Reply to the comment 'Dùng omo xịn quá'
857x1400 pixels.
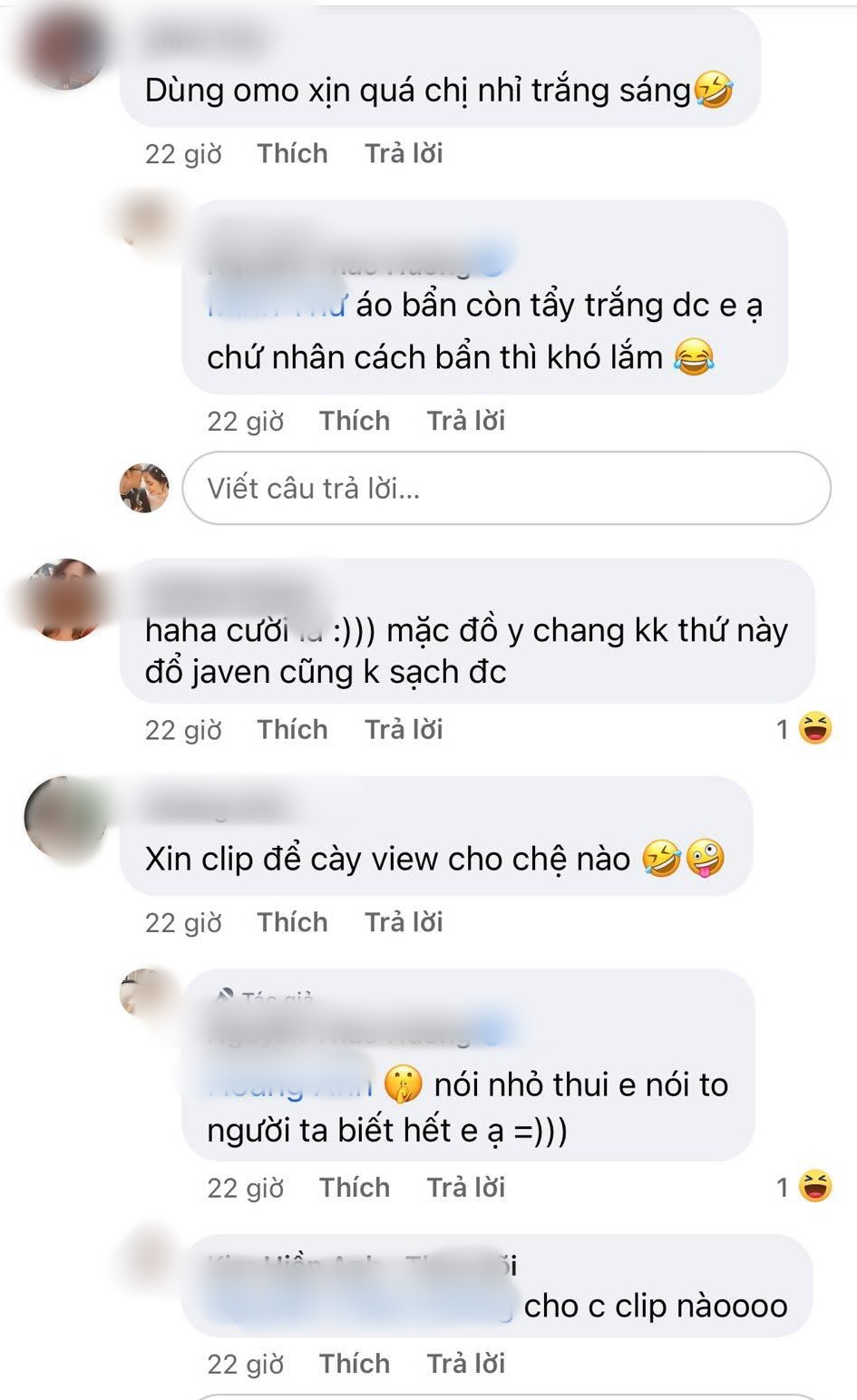[x=404, y=153]
